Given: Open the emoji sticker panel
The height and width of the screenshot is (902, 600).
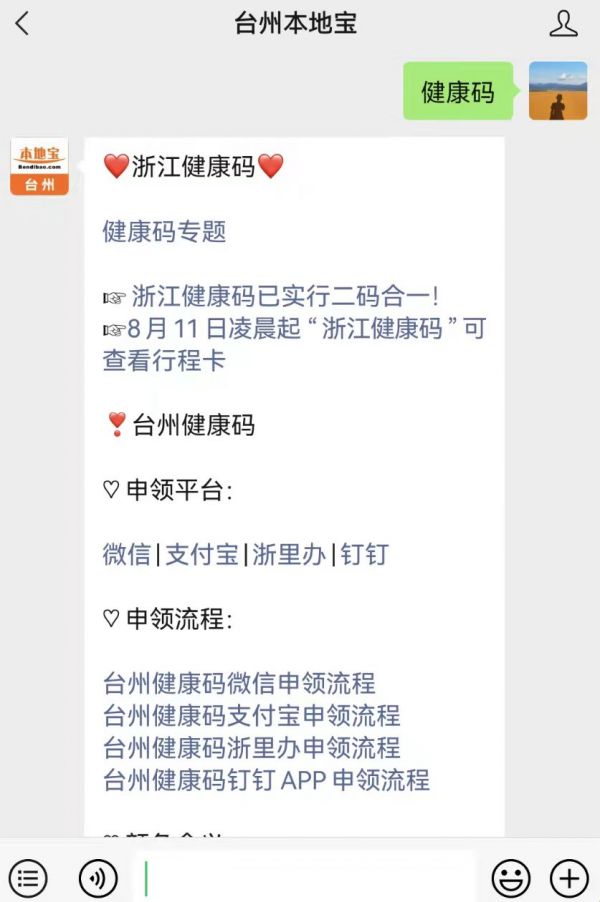Looking at the screenshot, I should pos(511,879).
